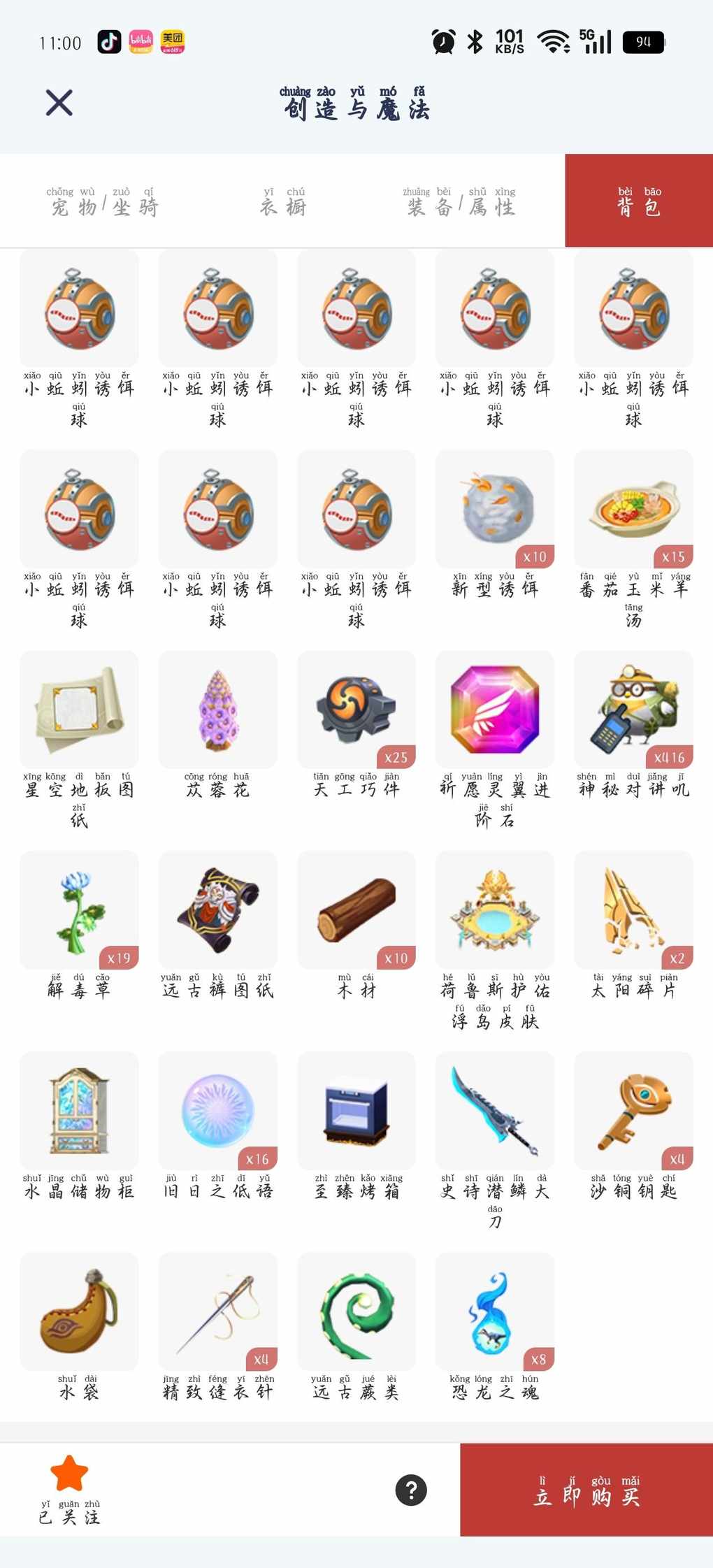Open the 史诗潜鳞大刀 item
Image resolution: width=713 pixels, height=1568 pixels.
point(494,1111)
